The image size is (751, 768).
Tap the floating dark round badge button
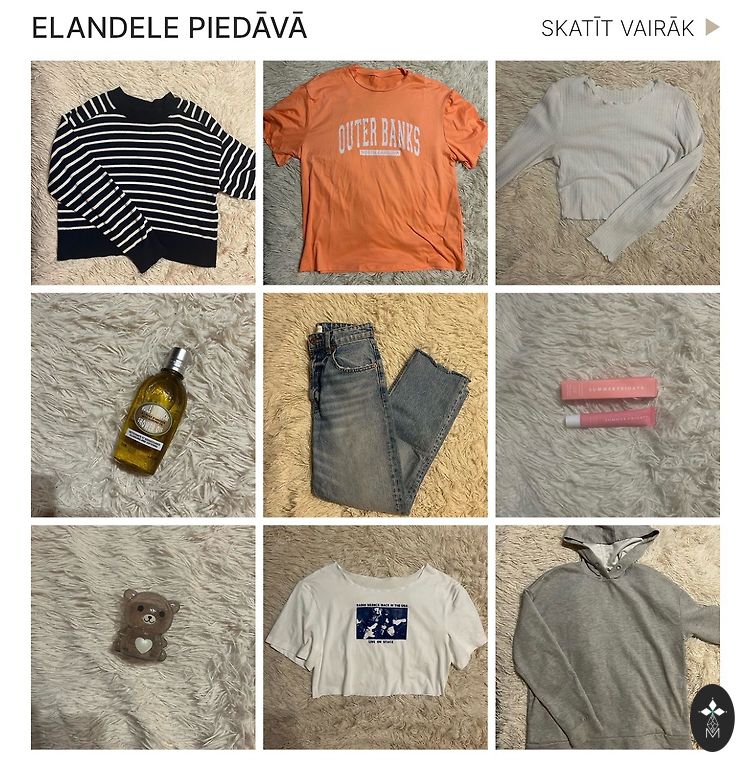coord(712,717)
